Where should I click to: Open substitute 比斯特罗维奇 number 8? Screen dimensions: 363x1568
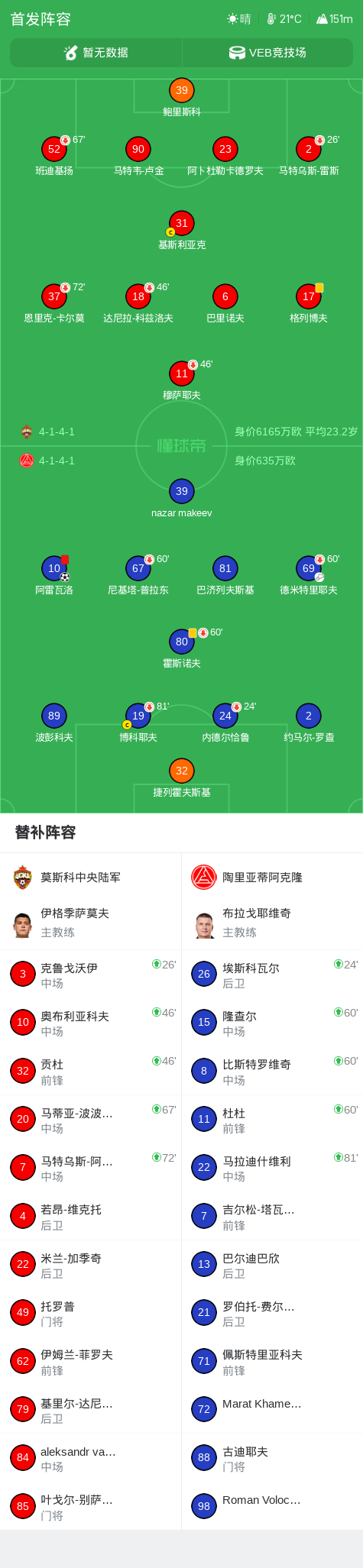272,1071
